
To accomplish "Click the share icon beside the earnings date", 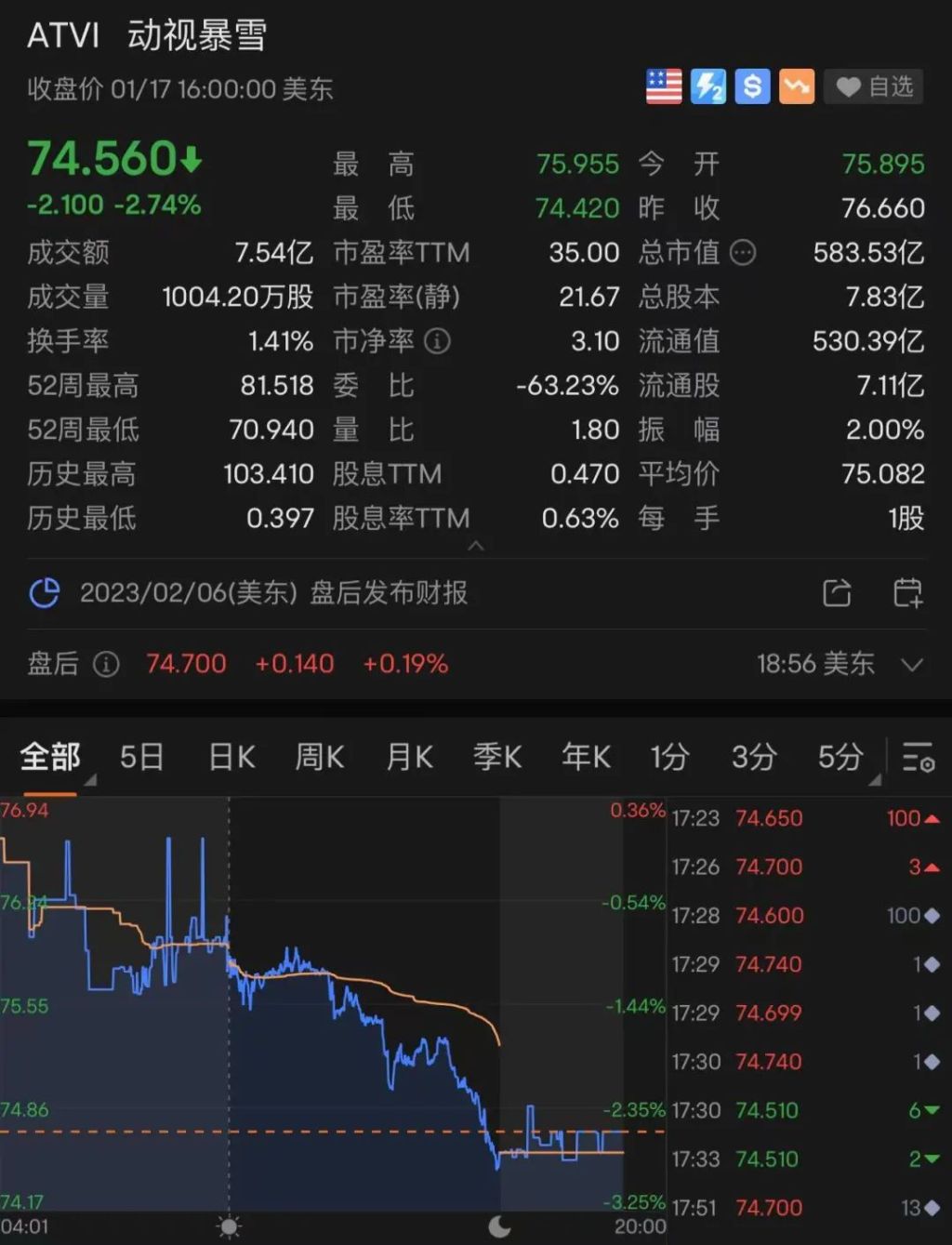I will 838,592.
